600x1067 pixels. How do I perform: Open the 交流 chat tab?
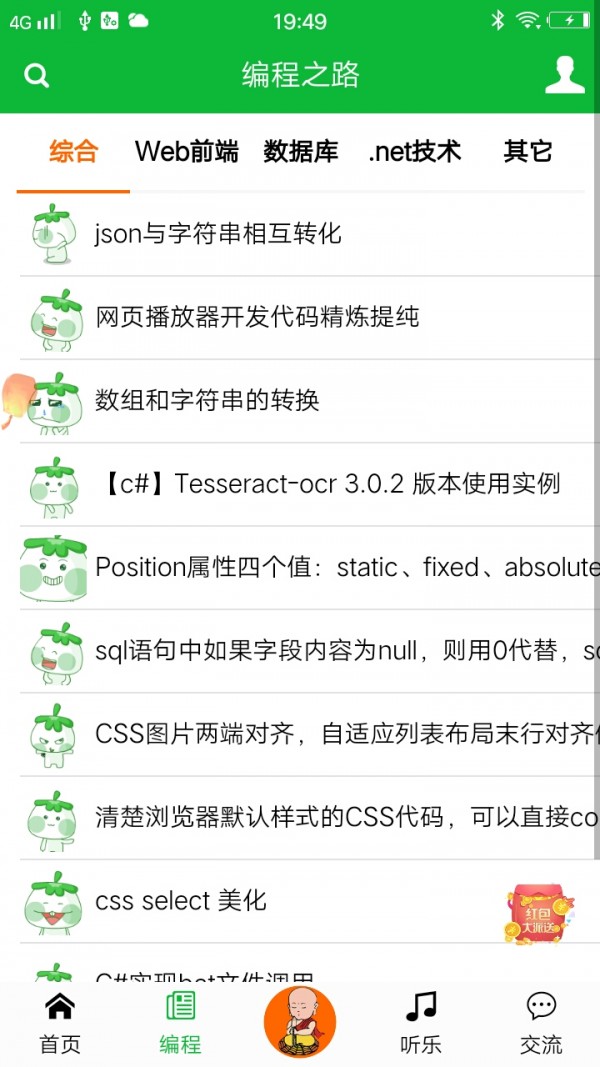[541, 1023]
